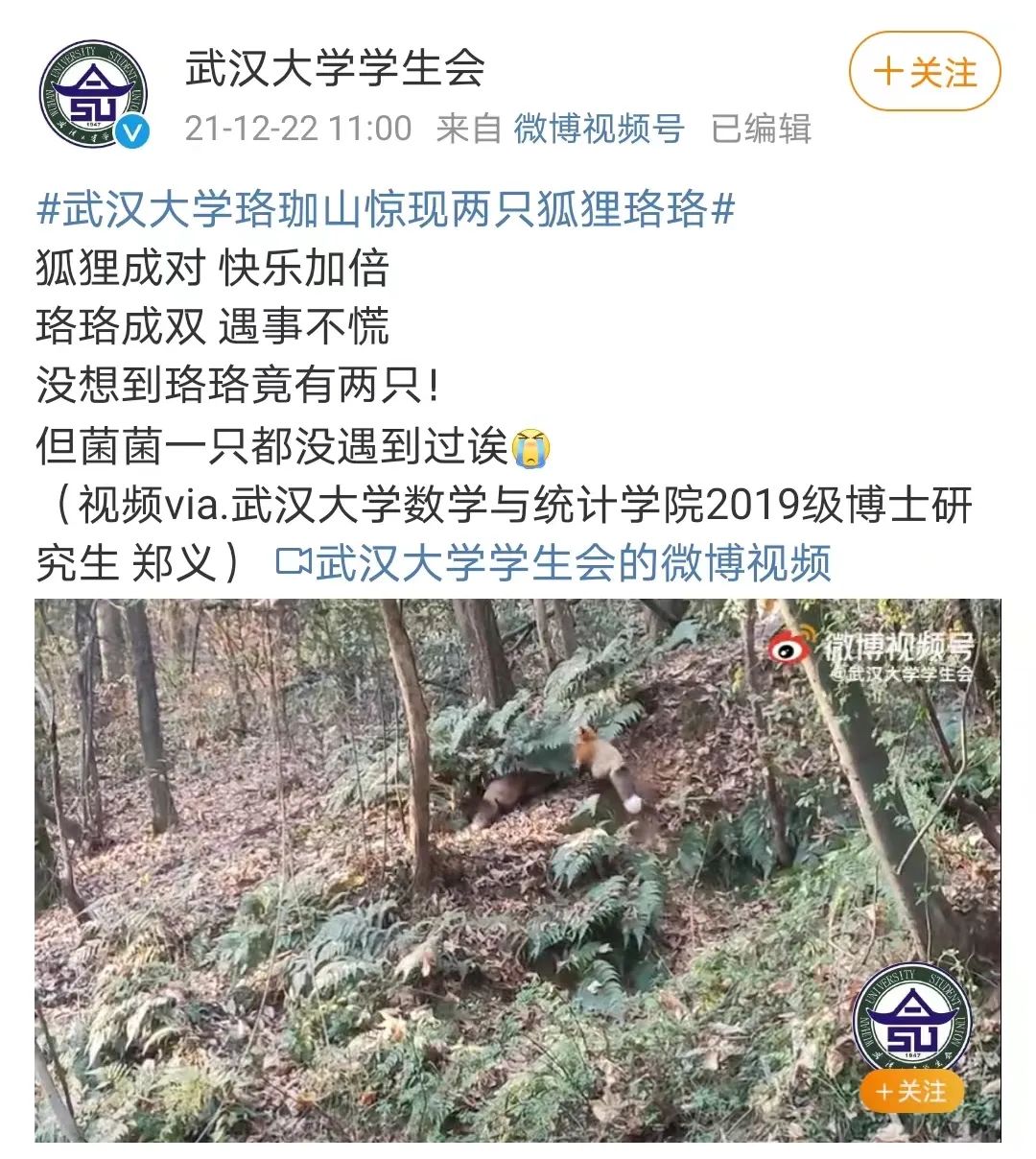Image resolution: width=1036 pixels, height=1159 pixels.
Task: Open 武汉大学学生会的微博视频 link
Action: point(554,563)
